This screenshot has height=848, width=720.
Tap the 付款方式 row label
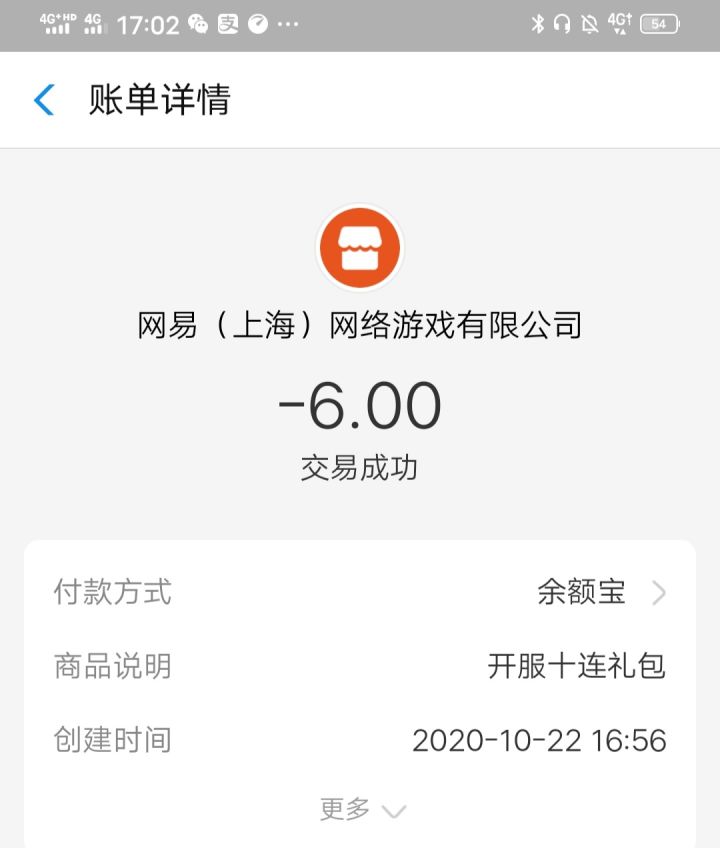[x=113, y=592]
